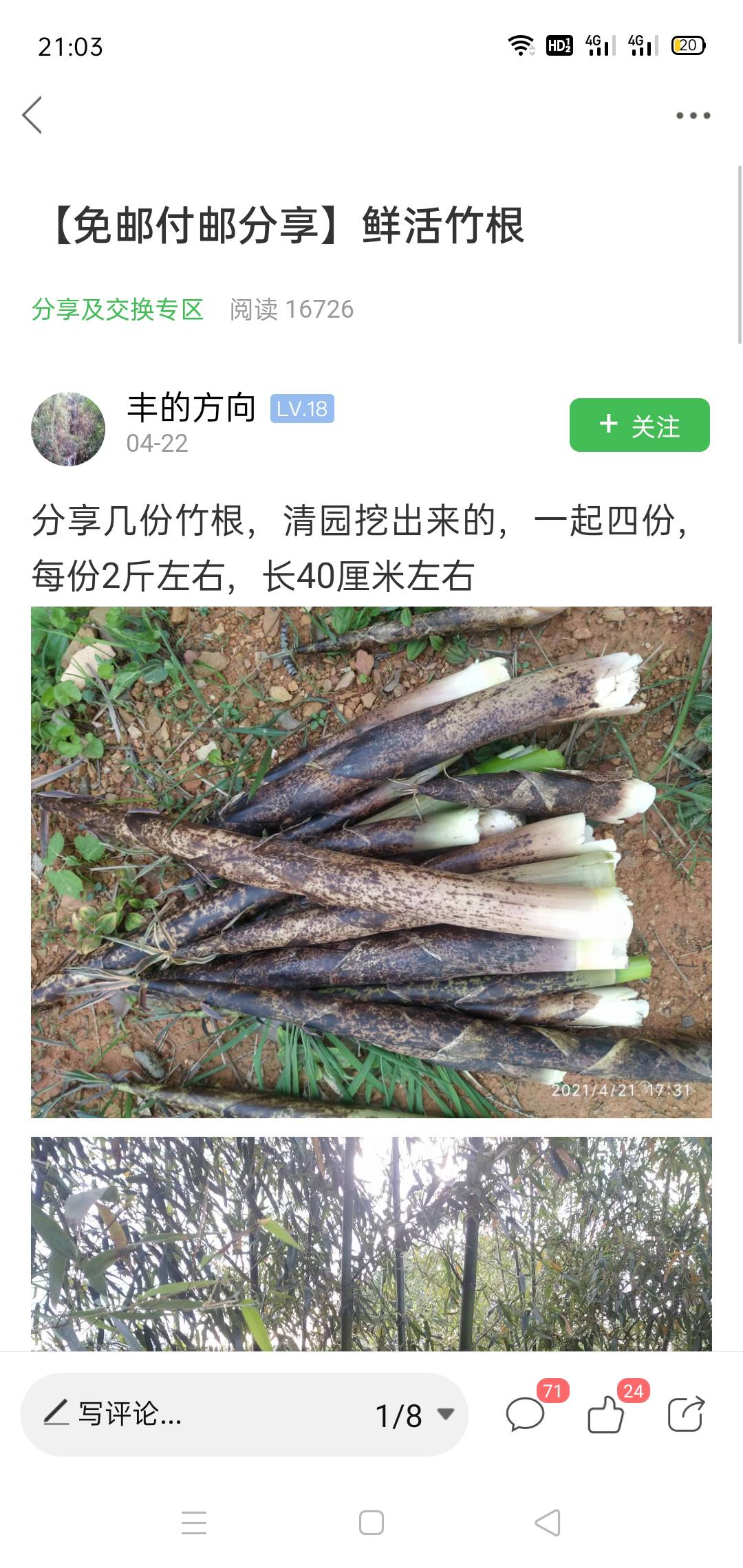This screenshot has width=743, height=1568.
Task: Follow the author with 关注 button
Action: point(639,425)
